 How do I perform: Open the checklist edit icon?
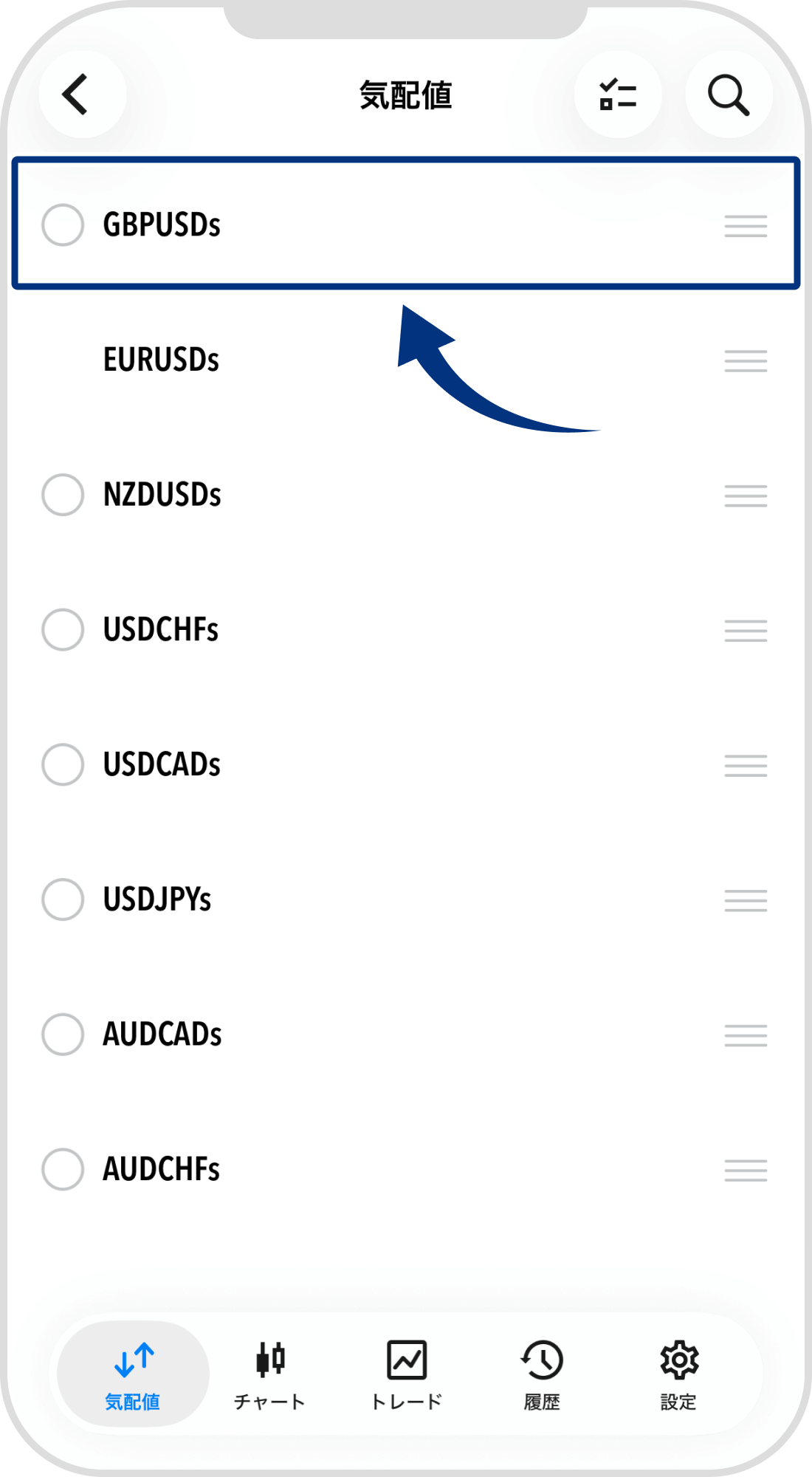[x=618, y=95]
